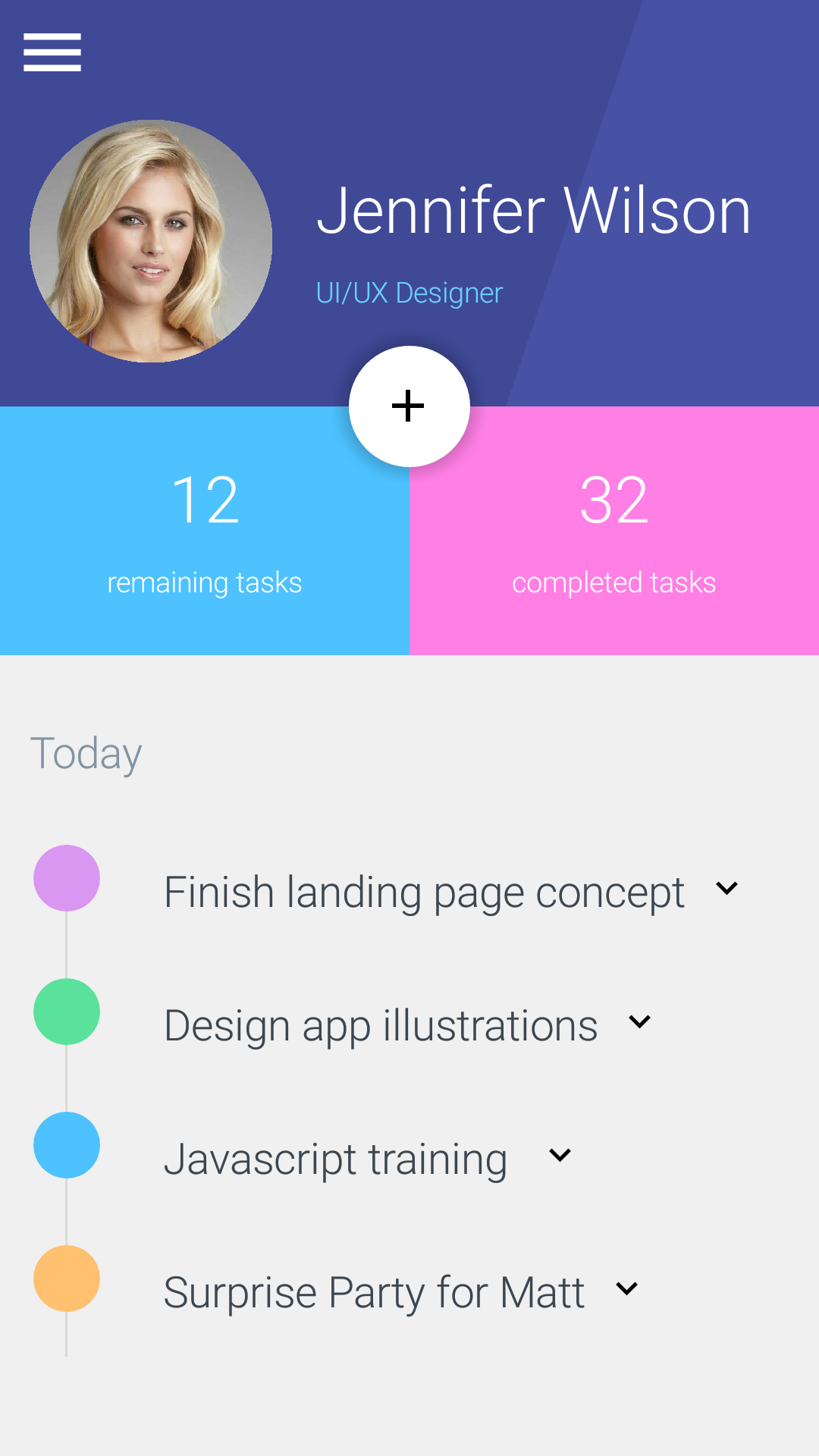Select the purple dot for landing page task
The image size is (819, 1456).
click(x=67, y=877)
